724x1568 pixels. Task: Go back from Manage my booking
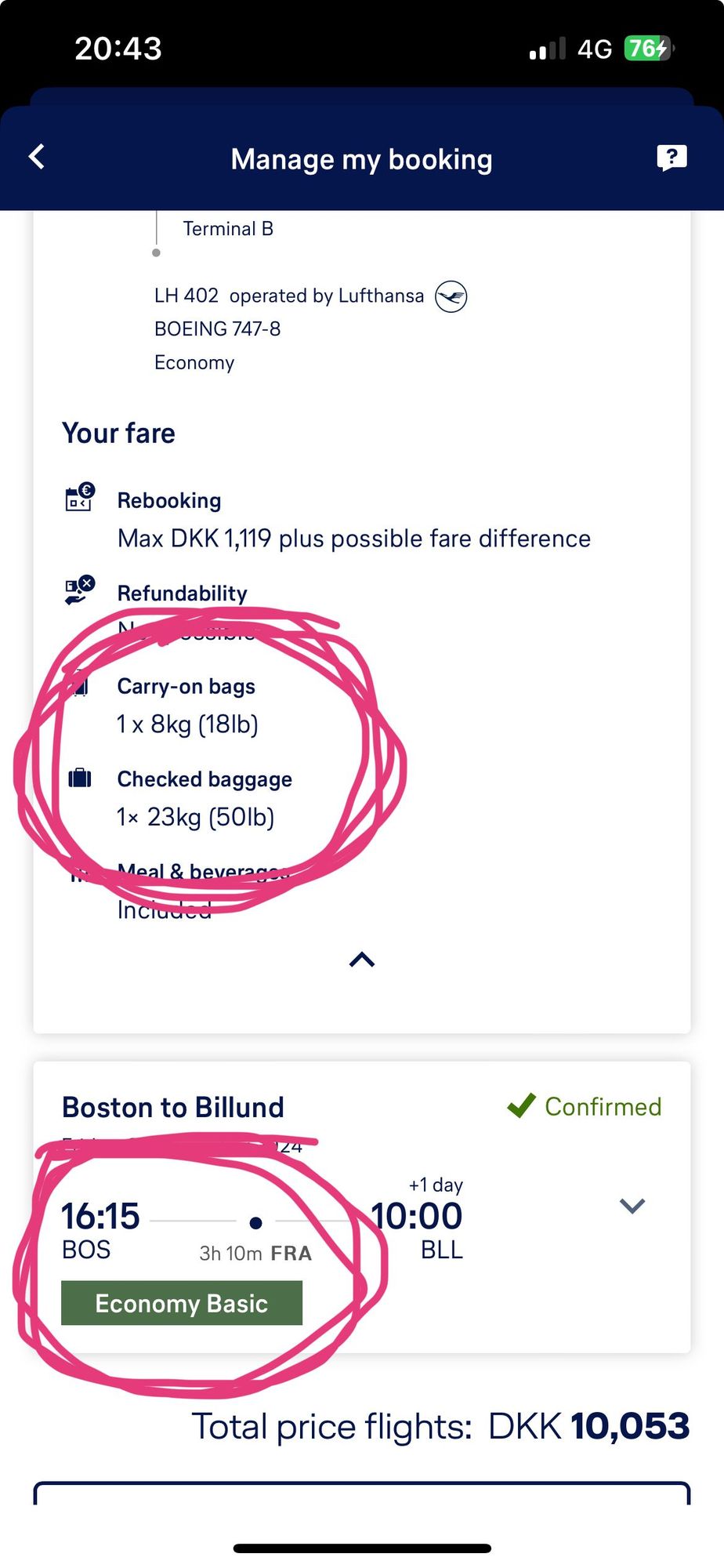coord(37,157)
